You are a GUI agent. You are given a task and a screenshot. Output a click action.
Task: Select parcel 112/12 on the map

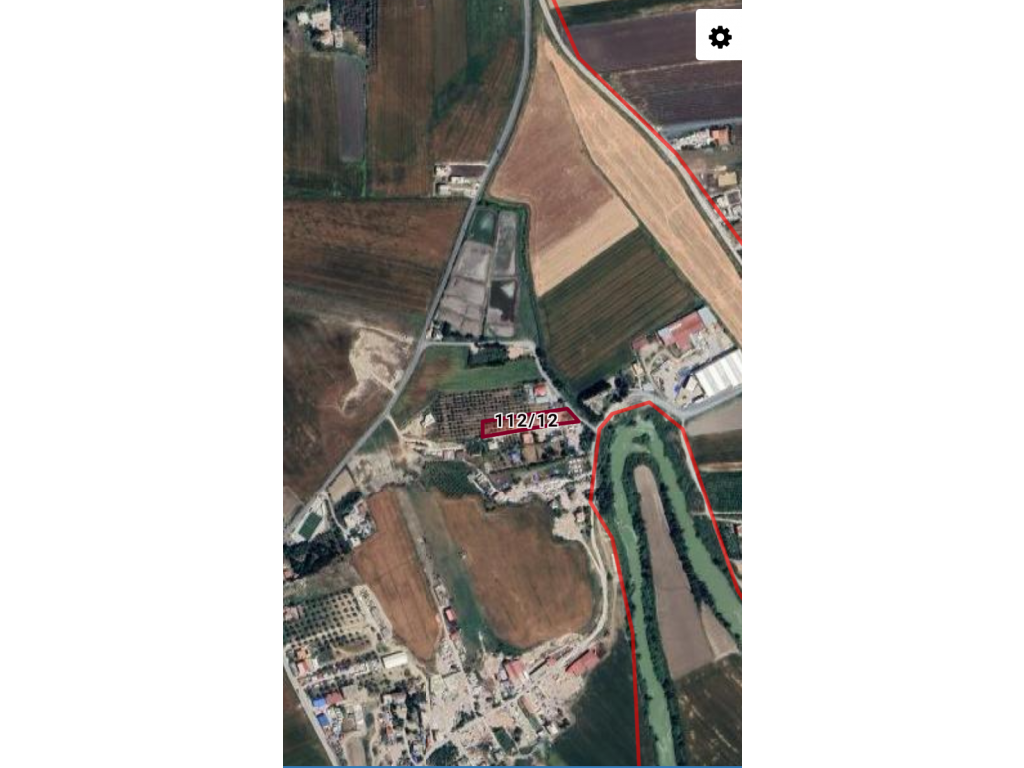tap(527, 422)
